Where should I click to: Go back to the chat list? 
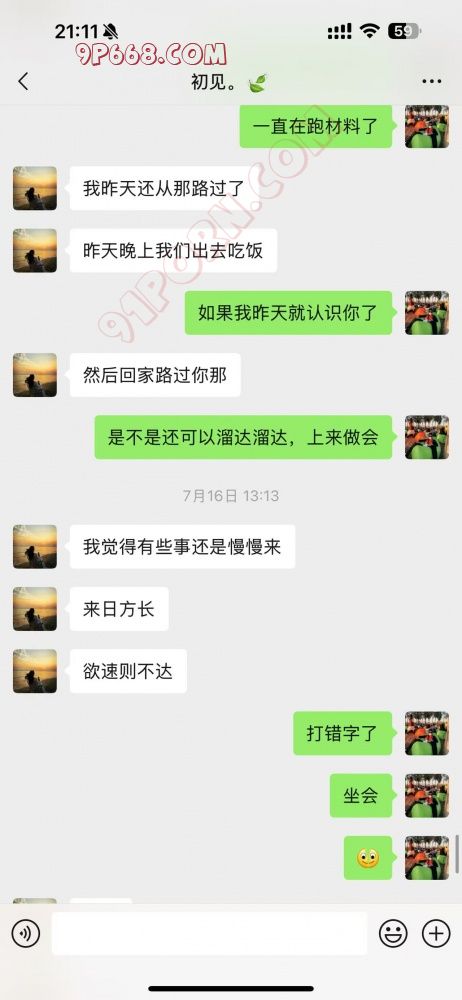pos(24,82)
